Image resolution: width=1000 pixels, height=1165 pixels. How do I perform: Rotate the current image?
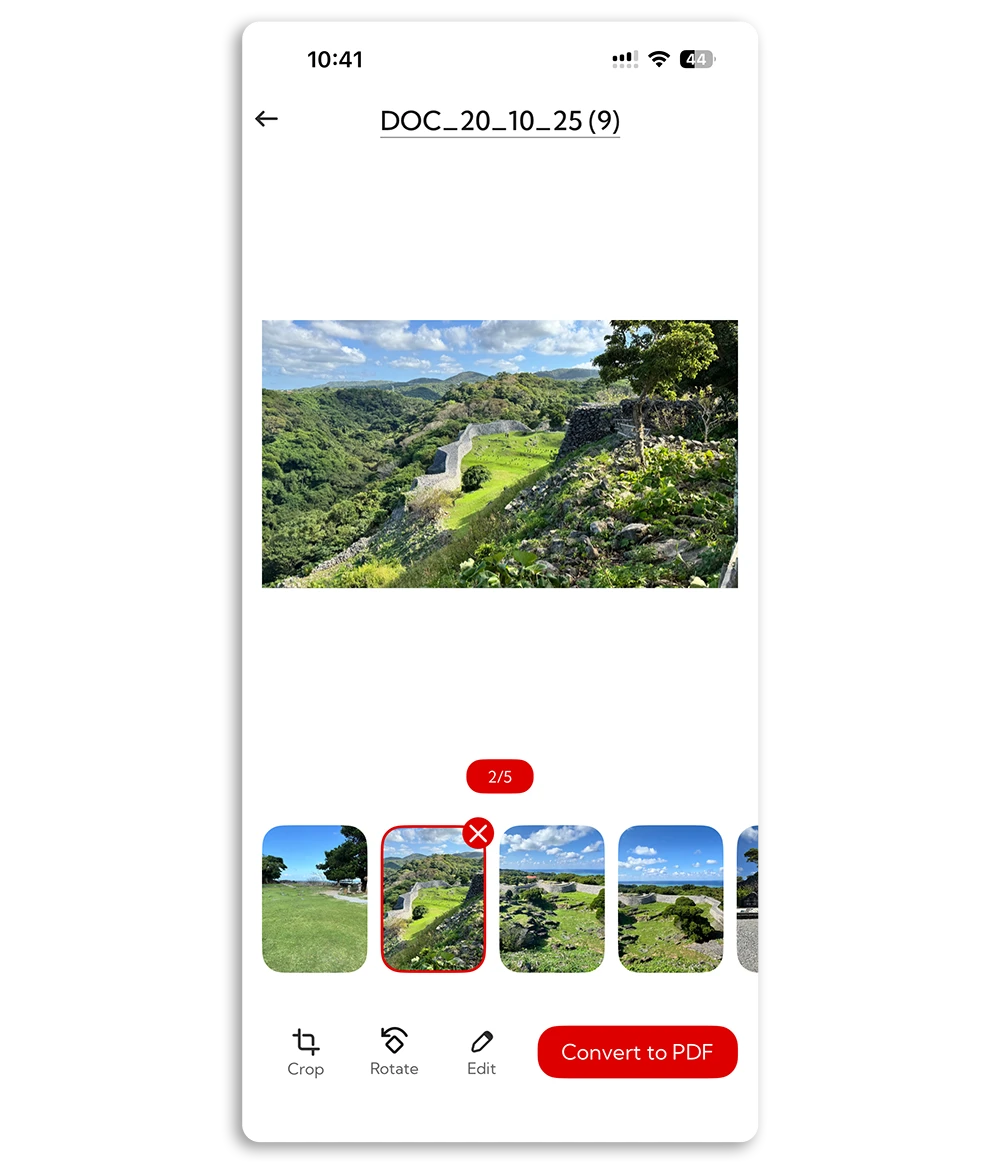tap(394, 1052)
